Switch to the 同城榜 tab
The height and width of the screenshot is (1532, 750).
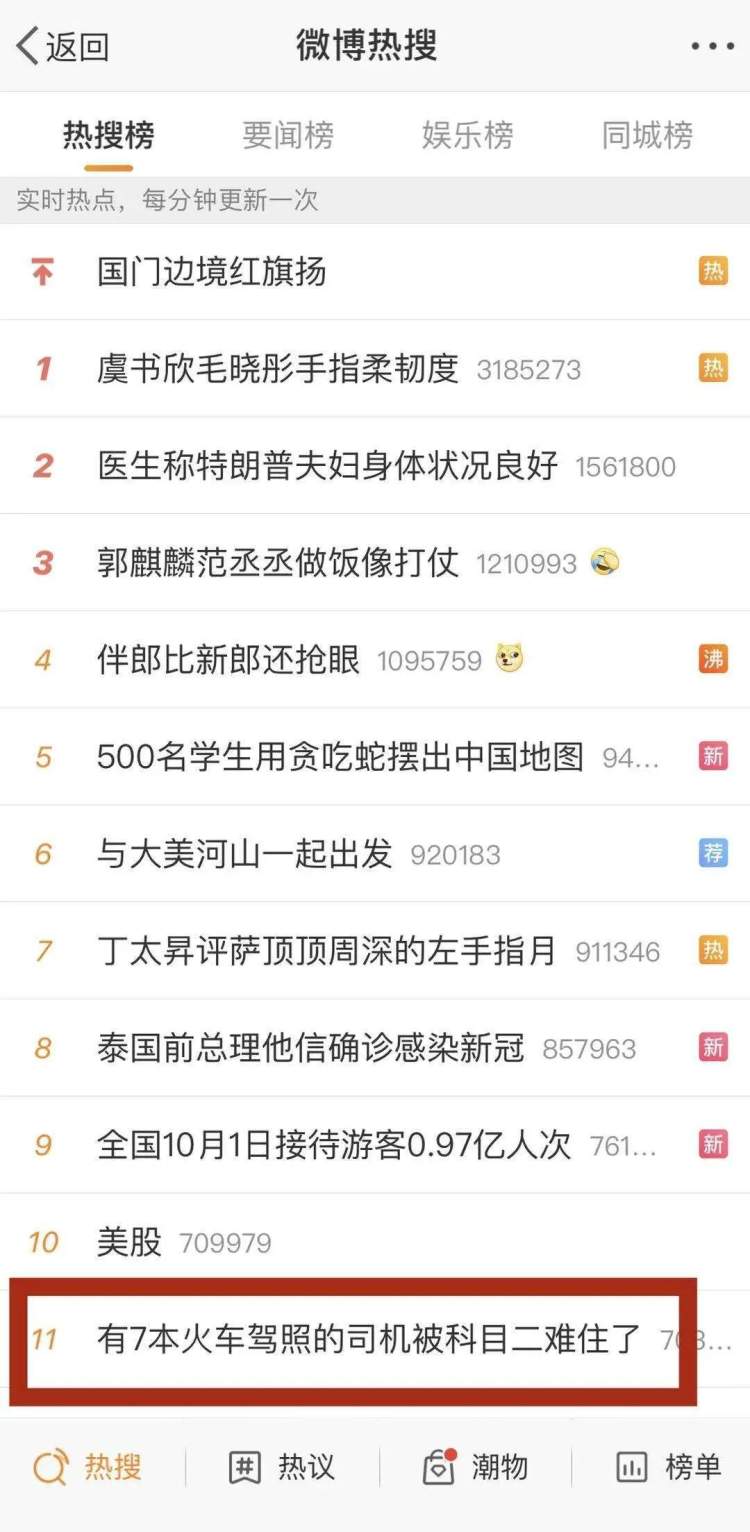point(647,135)
